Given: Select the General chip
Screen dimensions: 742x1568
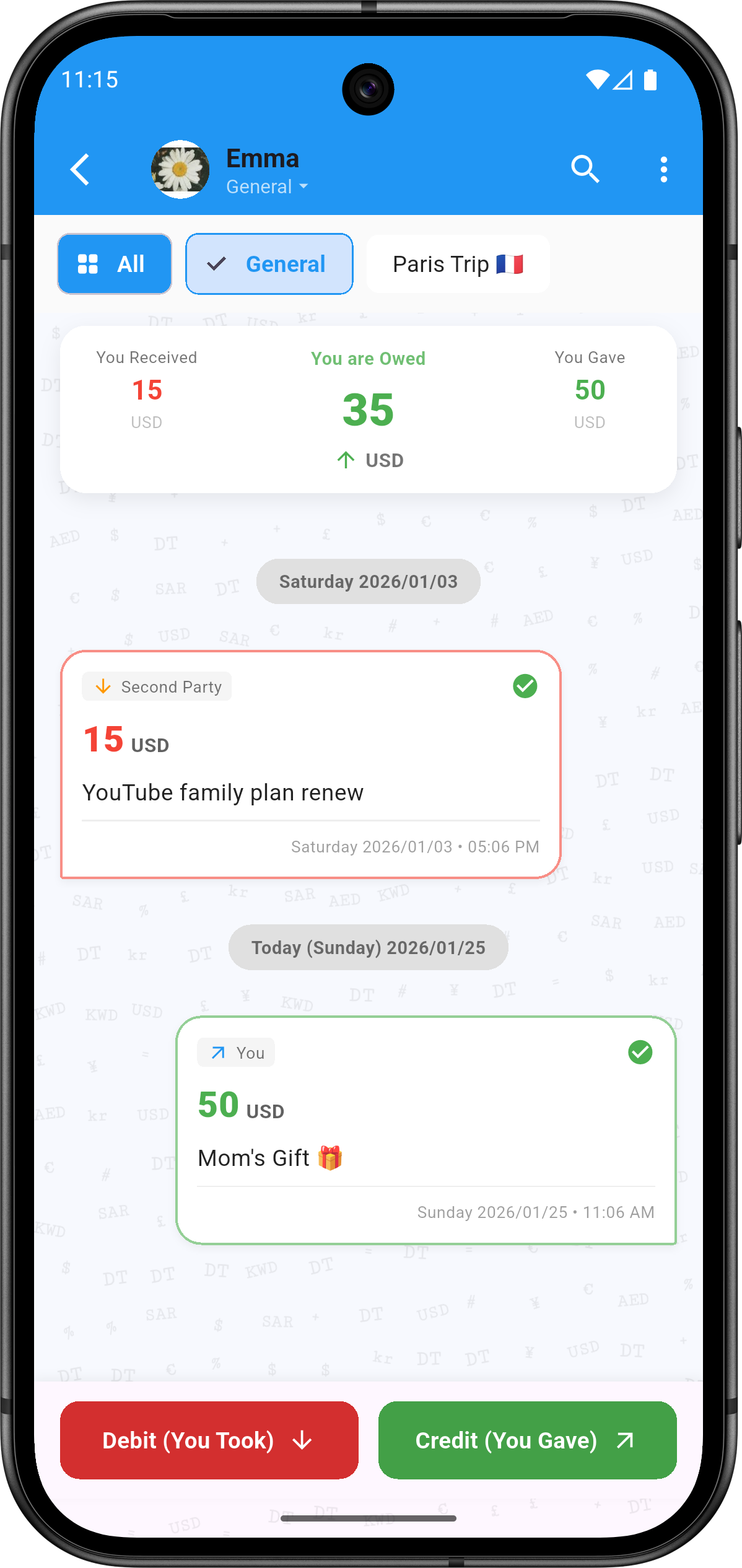Looking at the screenshot, I should click(269, 264).
